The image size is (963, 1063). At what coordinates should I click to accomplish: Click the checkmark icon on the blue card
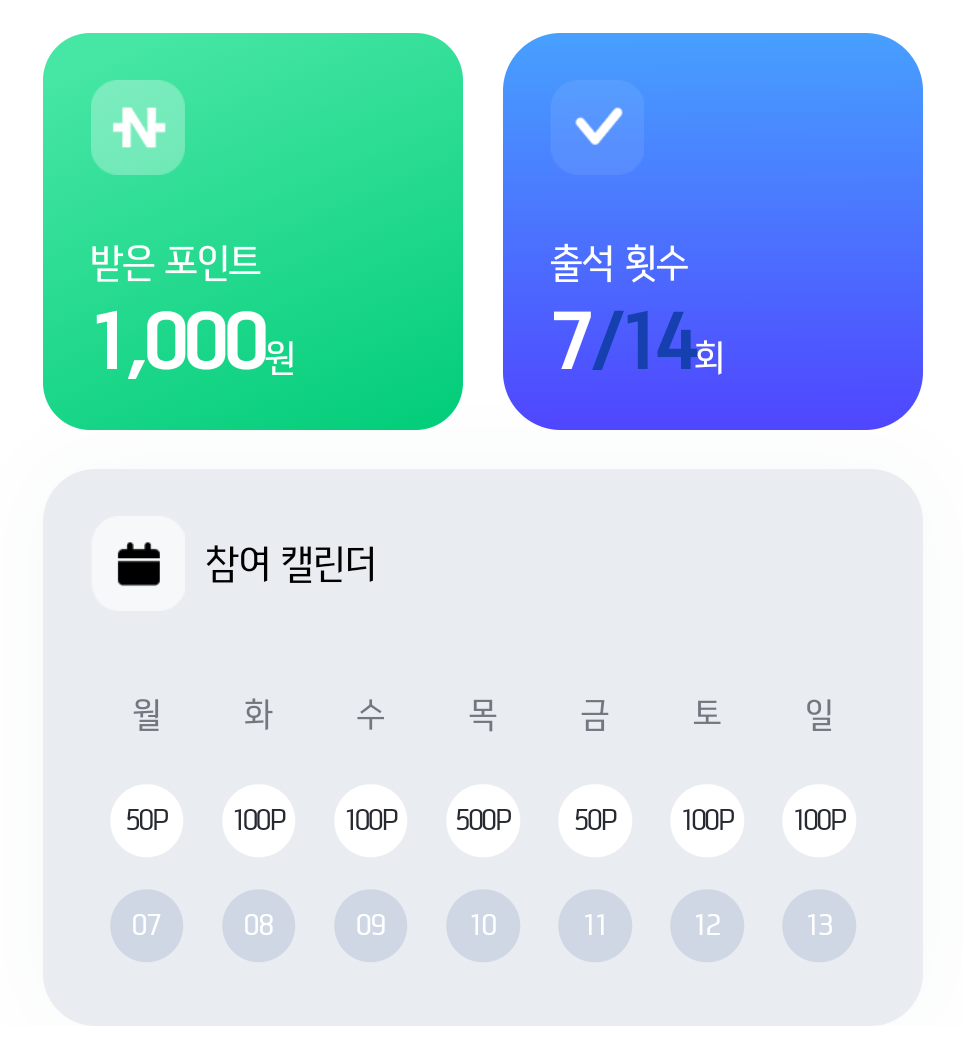click(x=597, y=128)
